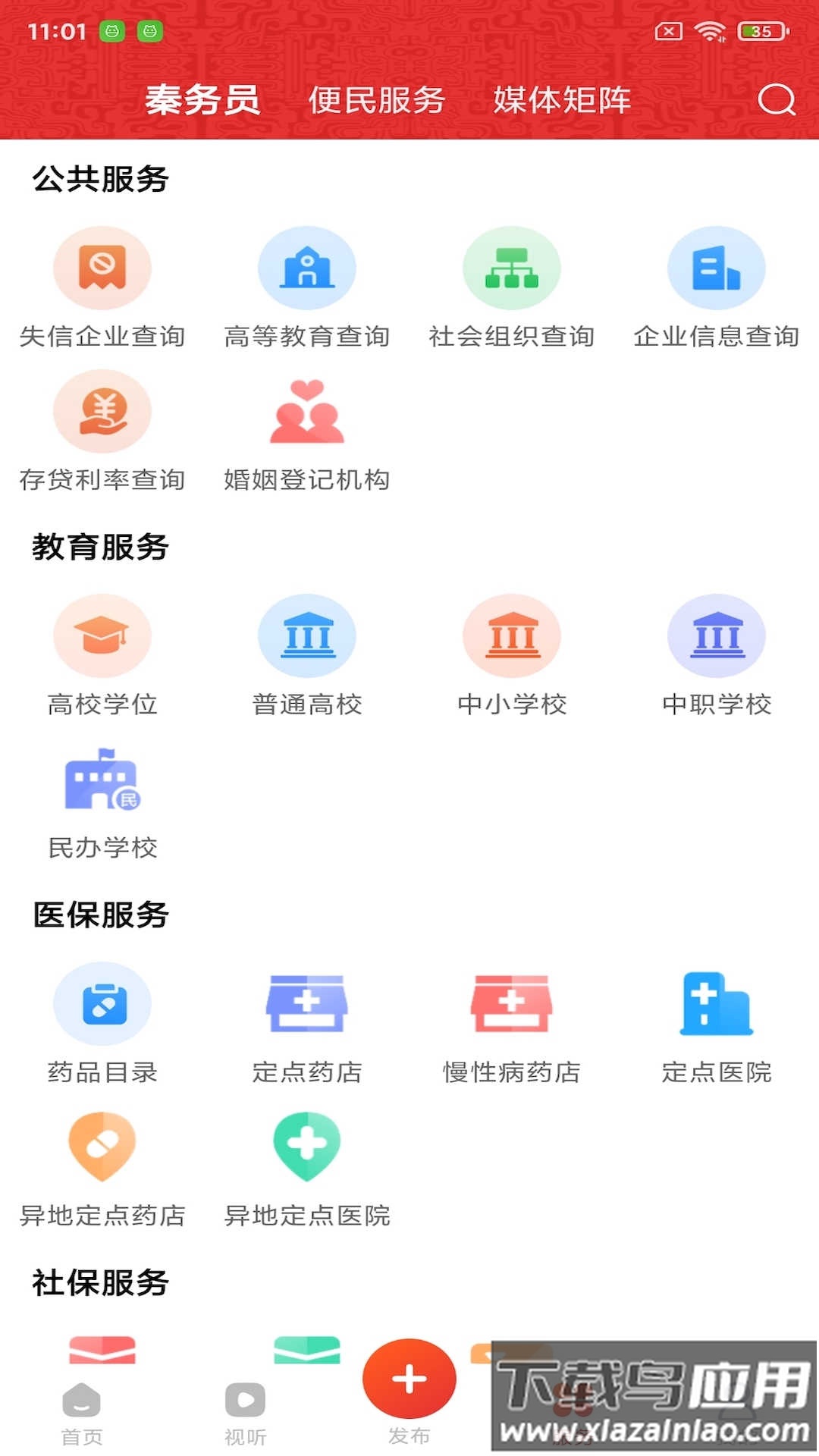
Task: Tap the 普通高校 blue academy icon
Action: click(x=307, y=635)
